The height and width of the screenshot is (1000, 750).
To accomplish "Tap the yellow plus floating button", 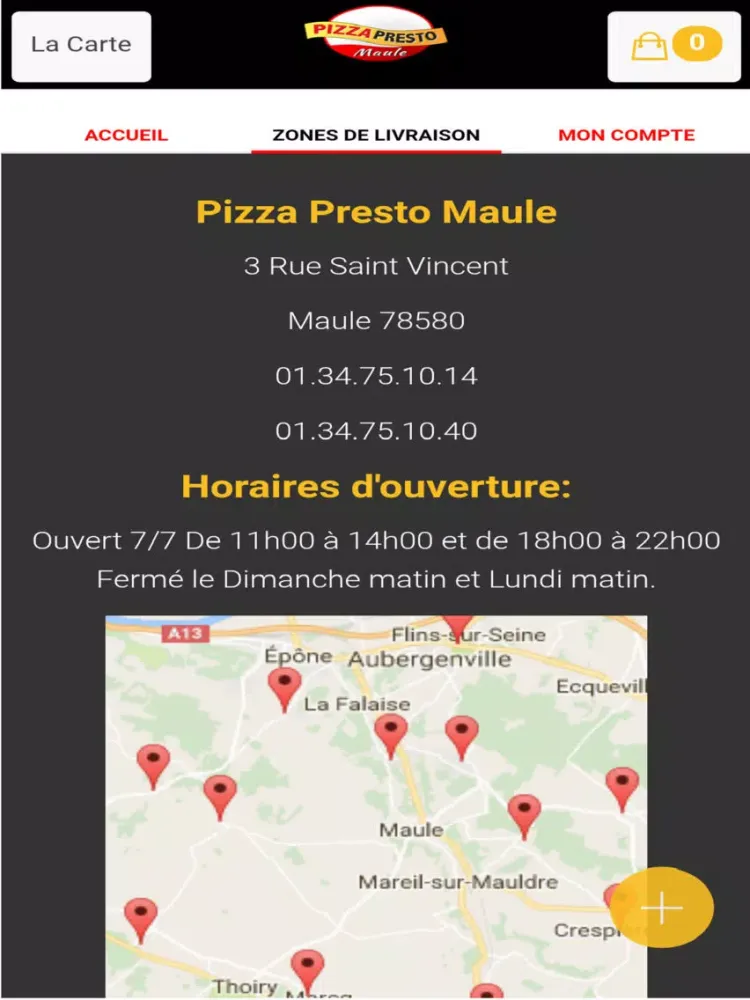I will point(661,906).
